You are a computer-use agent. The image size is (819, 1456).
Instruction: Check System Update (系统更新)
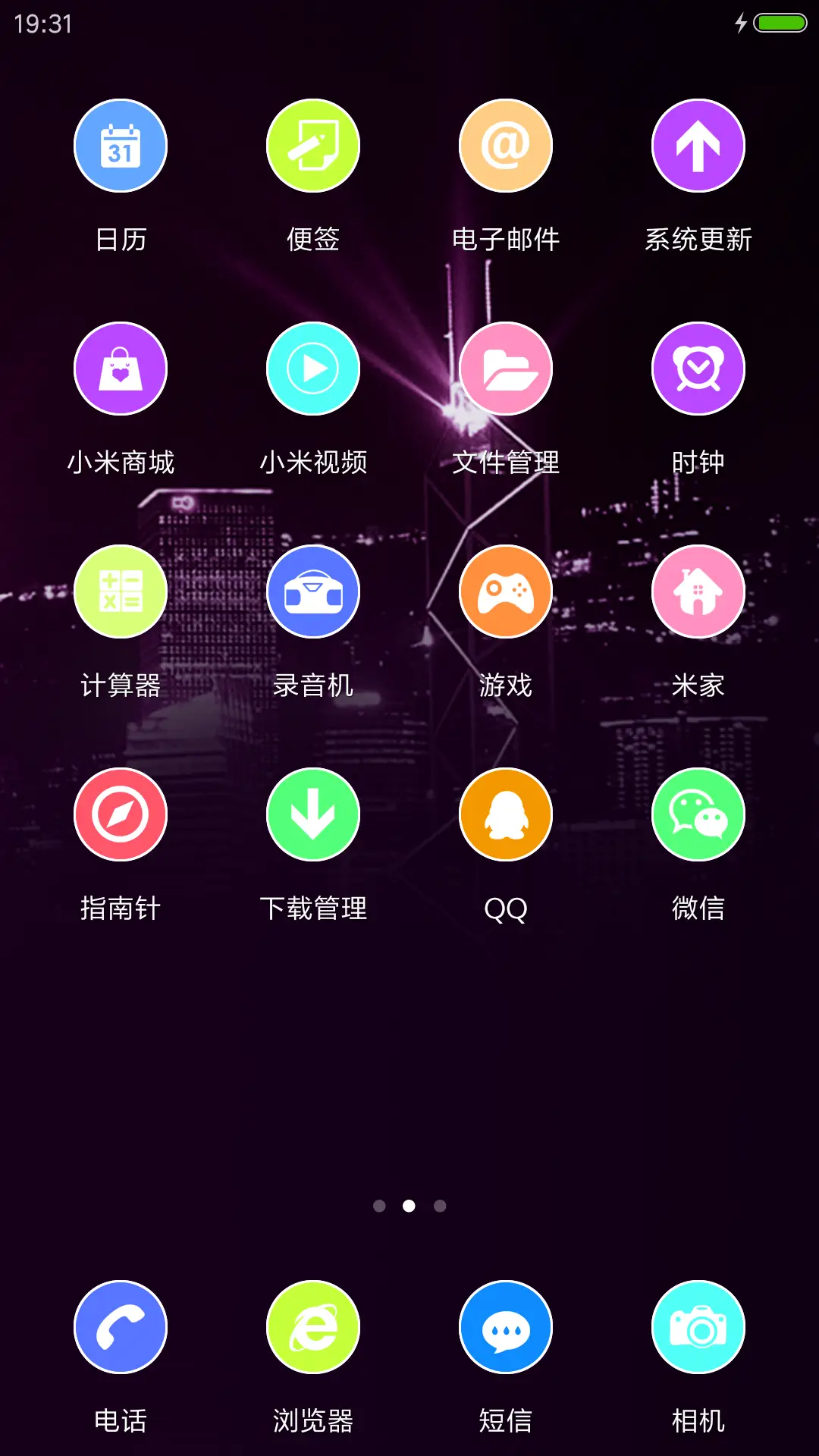[698, 146]
